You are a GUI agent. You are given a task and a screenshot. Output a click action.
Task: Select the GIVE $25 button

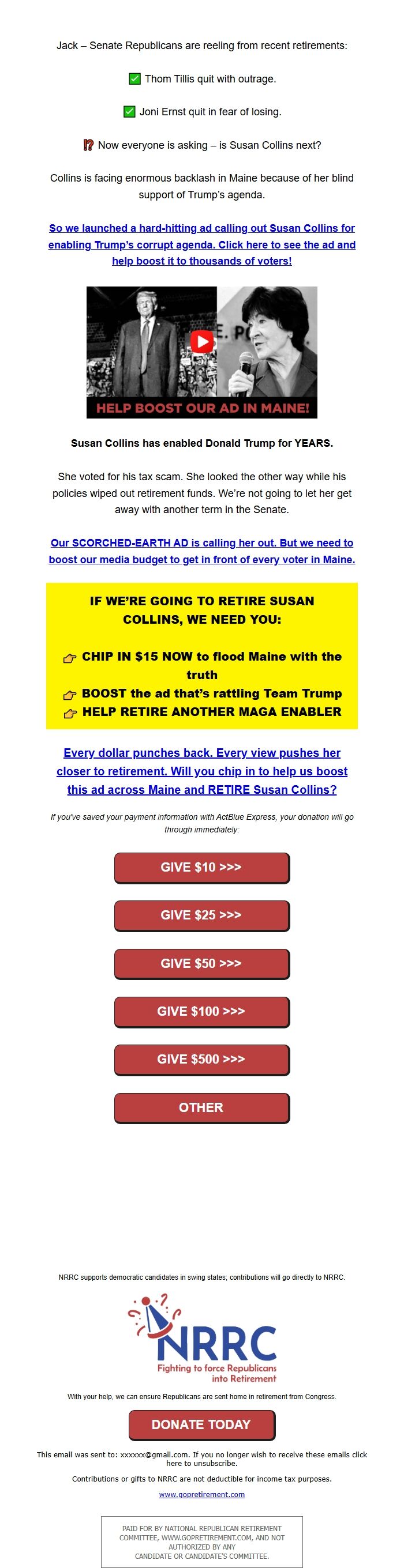pyautogui.click(x=201, y=915)
